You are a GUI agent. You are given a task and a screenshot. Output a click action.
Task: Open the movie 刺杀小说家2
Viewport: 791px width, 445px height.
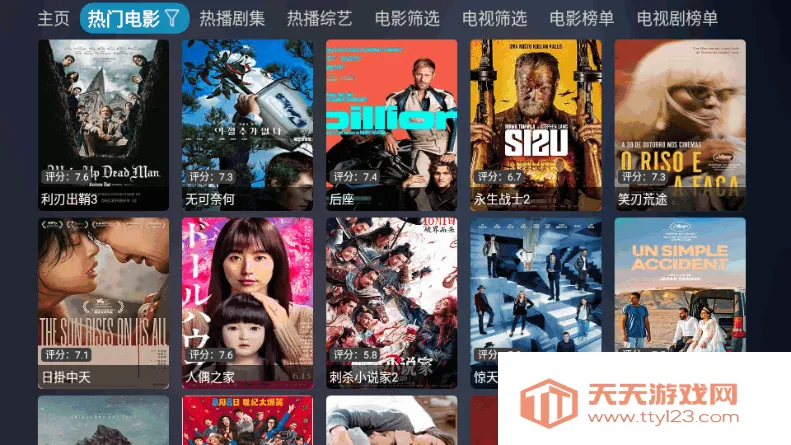tap(391, 302)
